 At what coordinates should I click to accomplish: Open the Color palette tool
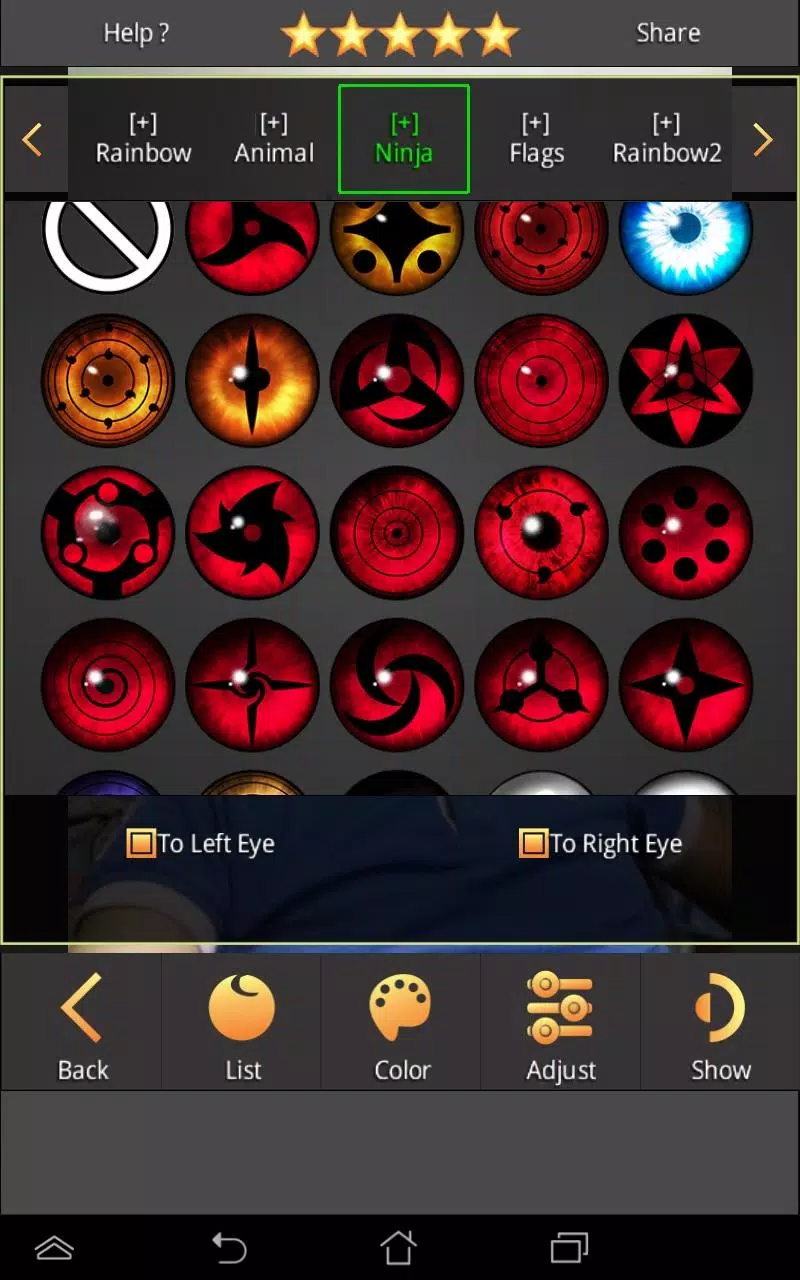[x=401, y=1022]
